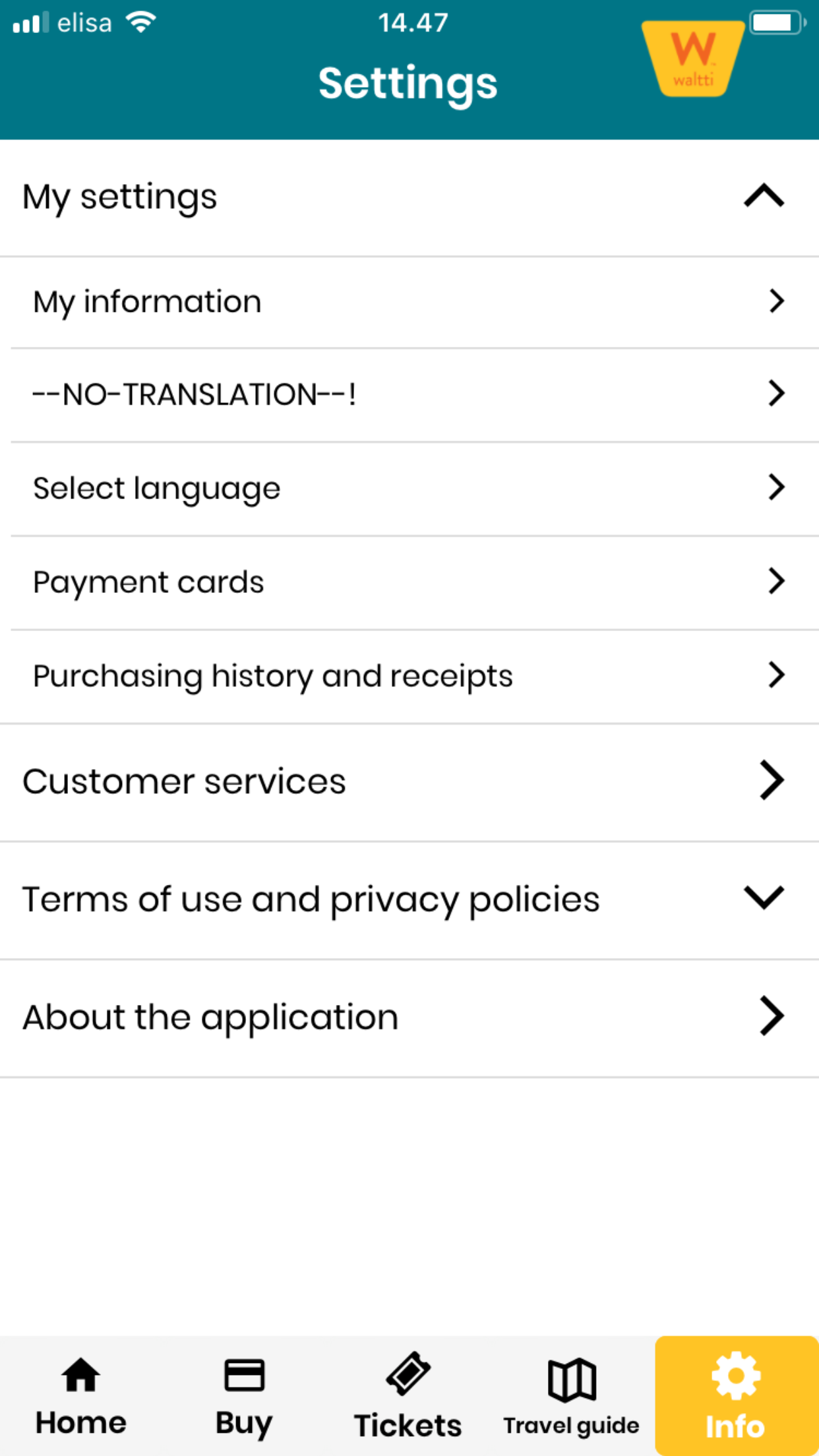This screenshot has width=819, height=1456.
Task: Open the --NO-TRANSLATION--! settings item
Action: tap(409, 394)
